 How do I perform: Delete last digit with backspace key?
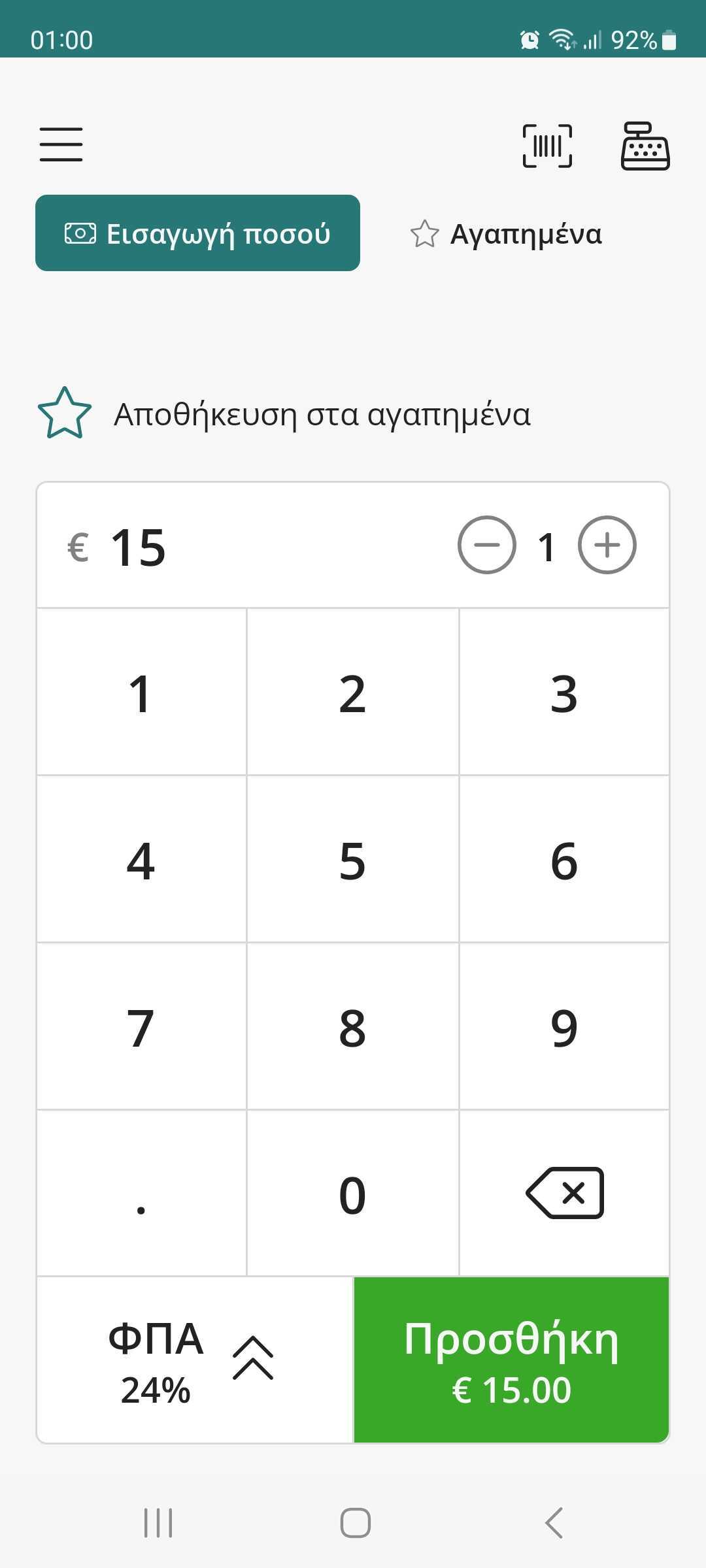pos(564,1193)
